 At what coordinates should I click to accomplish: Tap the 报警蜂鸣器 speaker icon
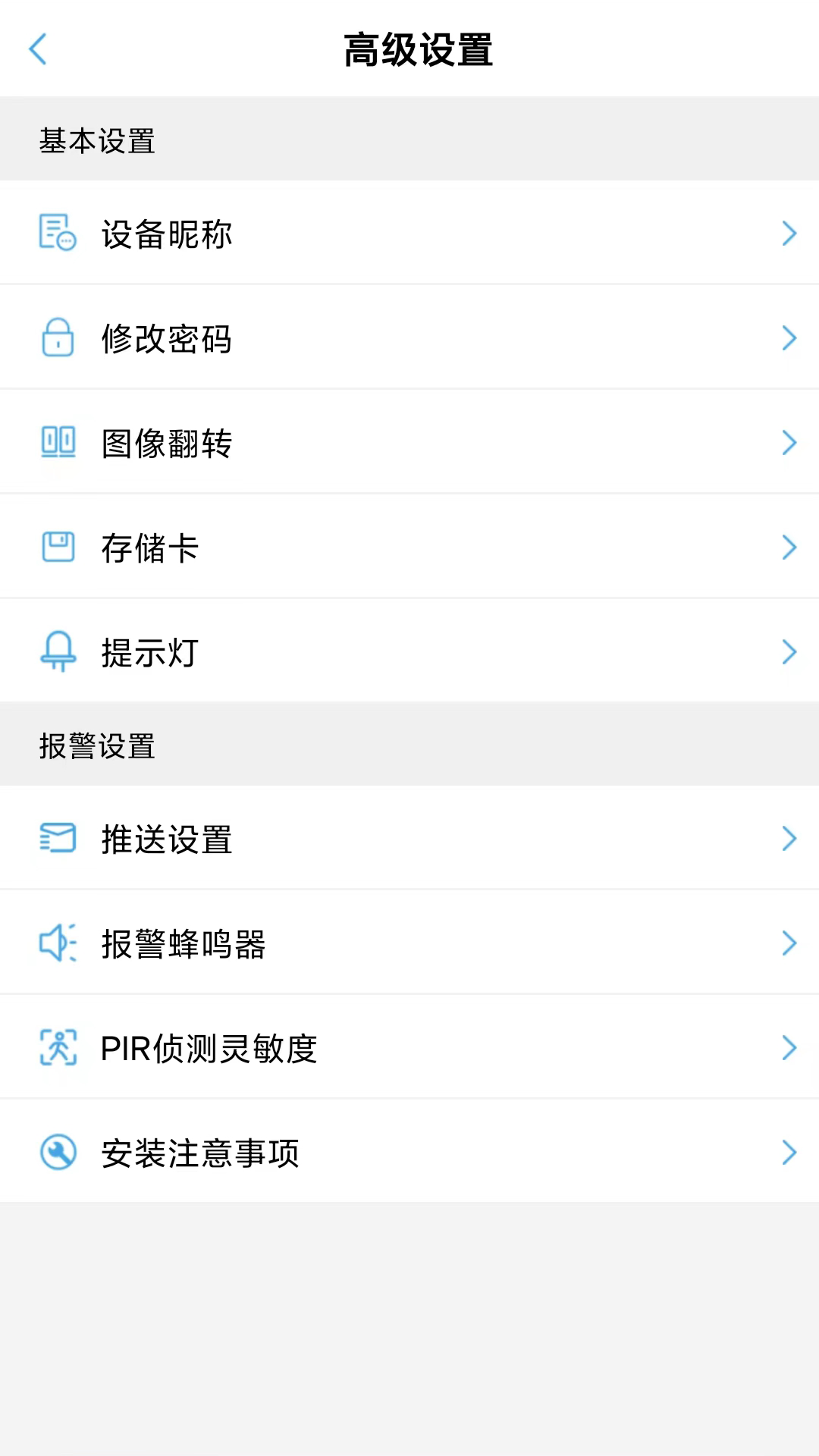click(58, 943)
